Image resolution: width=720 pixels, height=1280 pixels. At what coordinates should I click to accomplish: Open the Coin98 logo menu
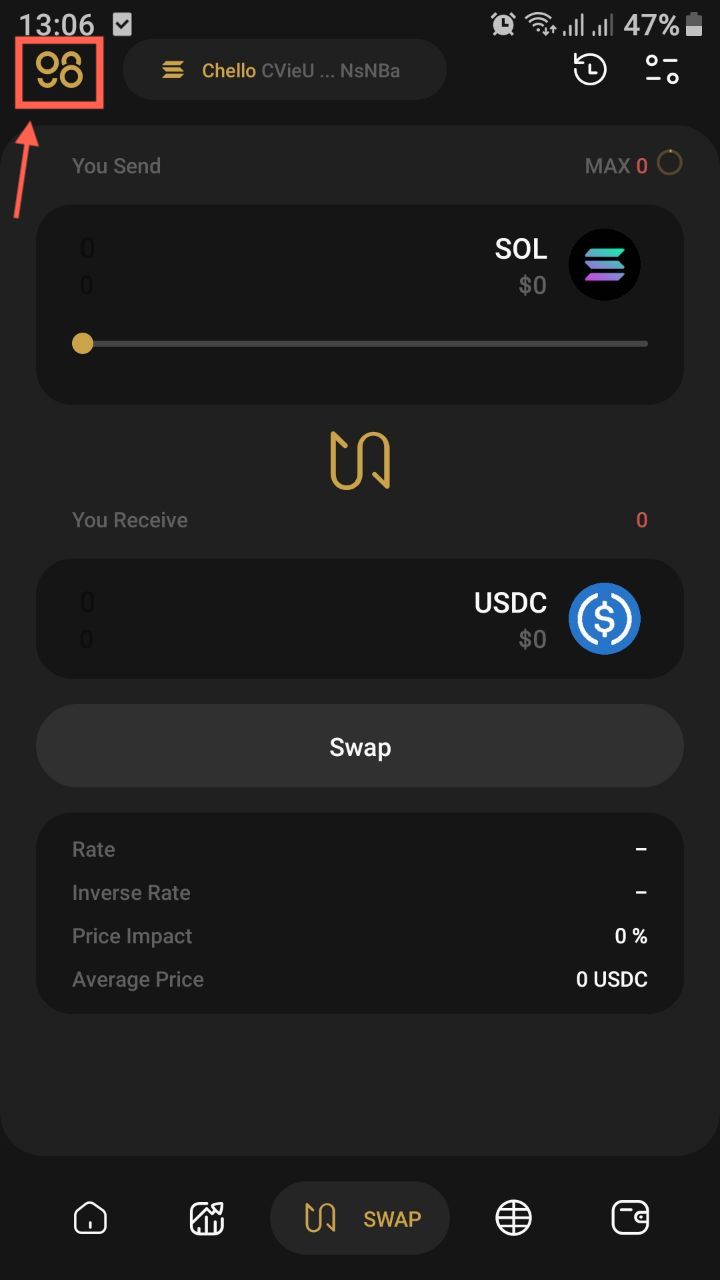click(60, 70)
